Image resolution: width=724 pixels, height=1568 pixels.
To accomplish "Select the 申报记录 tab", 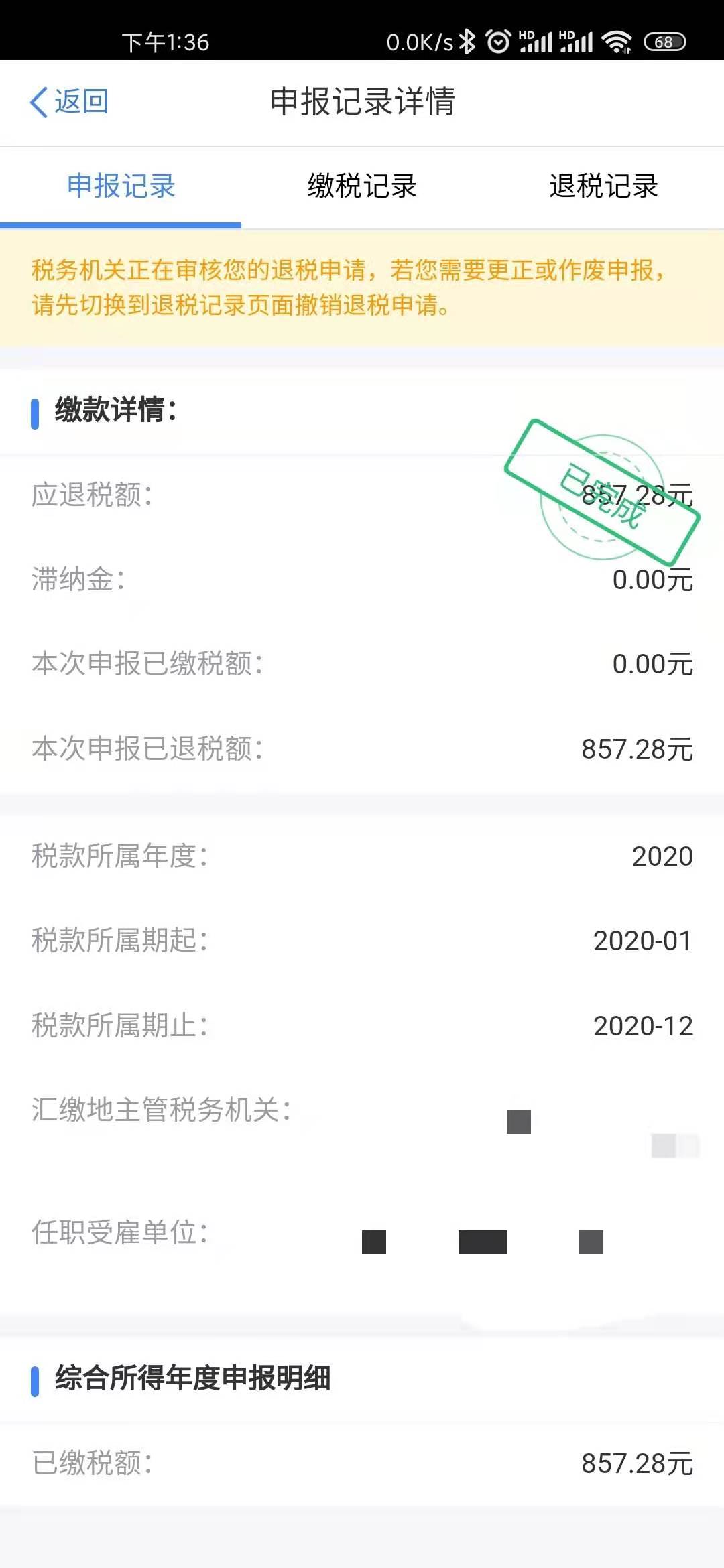I will [x=121, y=186].
